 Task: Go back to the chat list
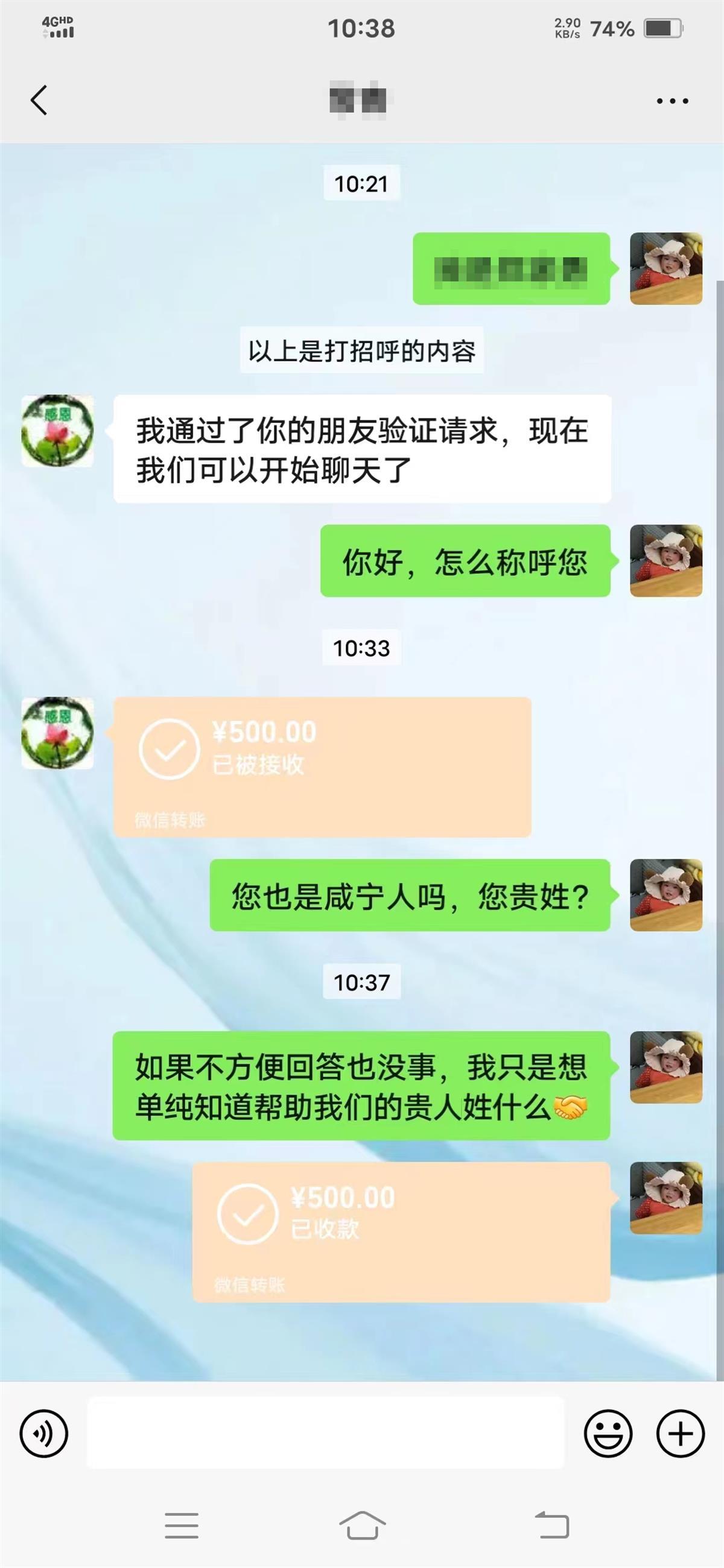coord(39,101)
